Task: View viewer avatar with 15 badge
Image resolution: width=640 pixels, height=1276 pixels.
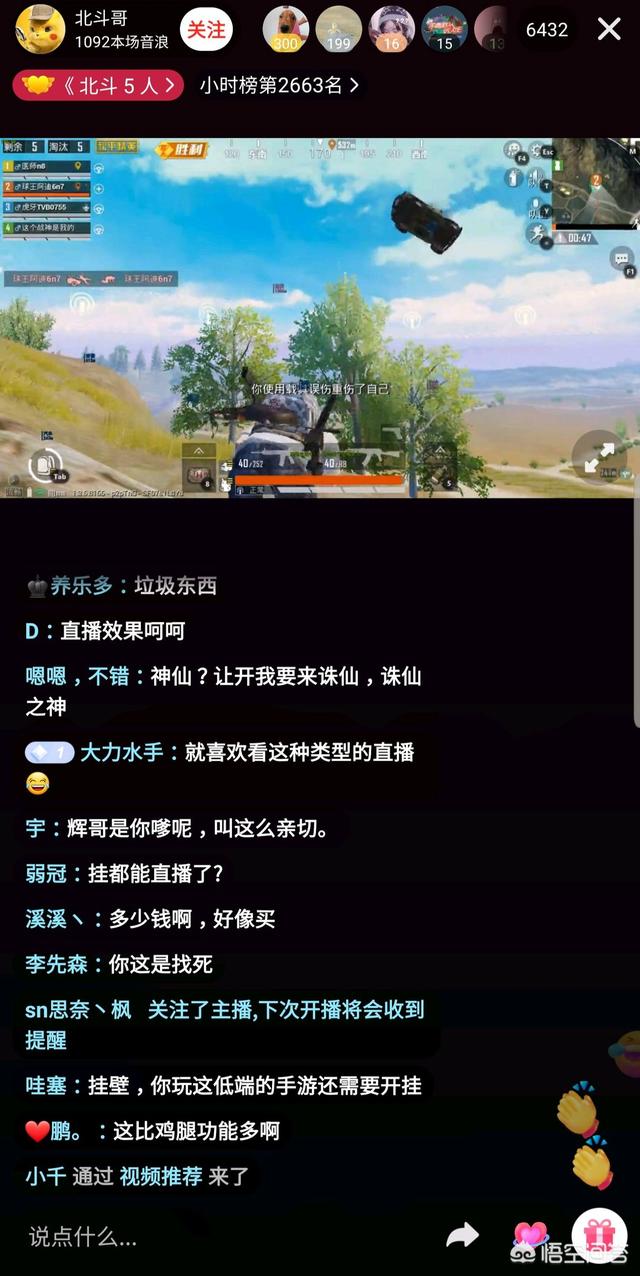Action: coord(445,29)
